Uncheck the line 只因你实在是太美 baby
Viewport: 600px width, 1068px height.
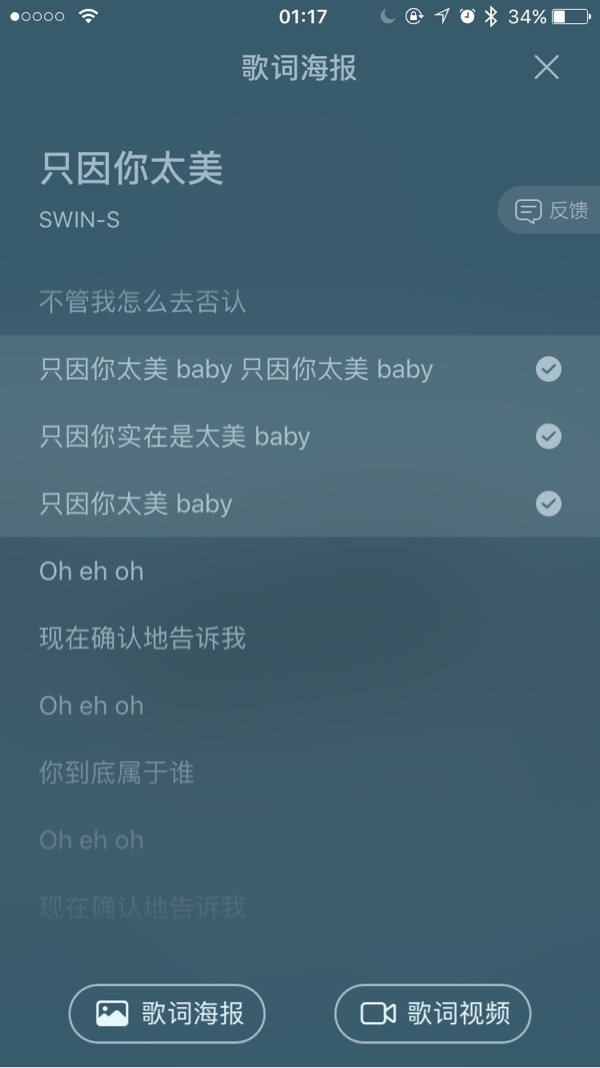tap(547, 436)
